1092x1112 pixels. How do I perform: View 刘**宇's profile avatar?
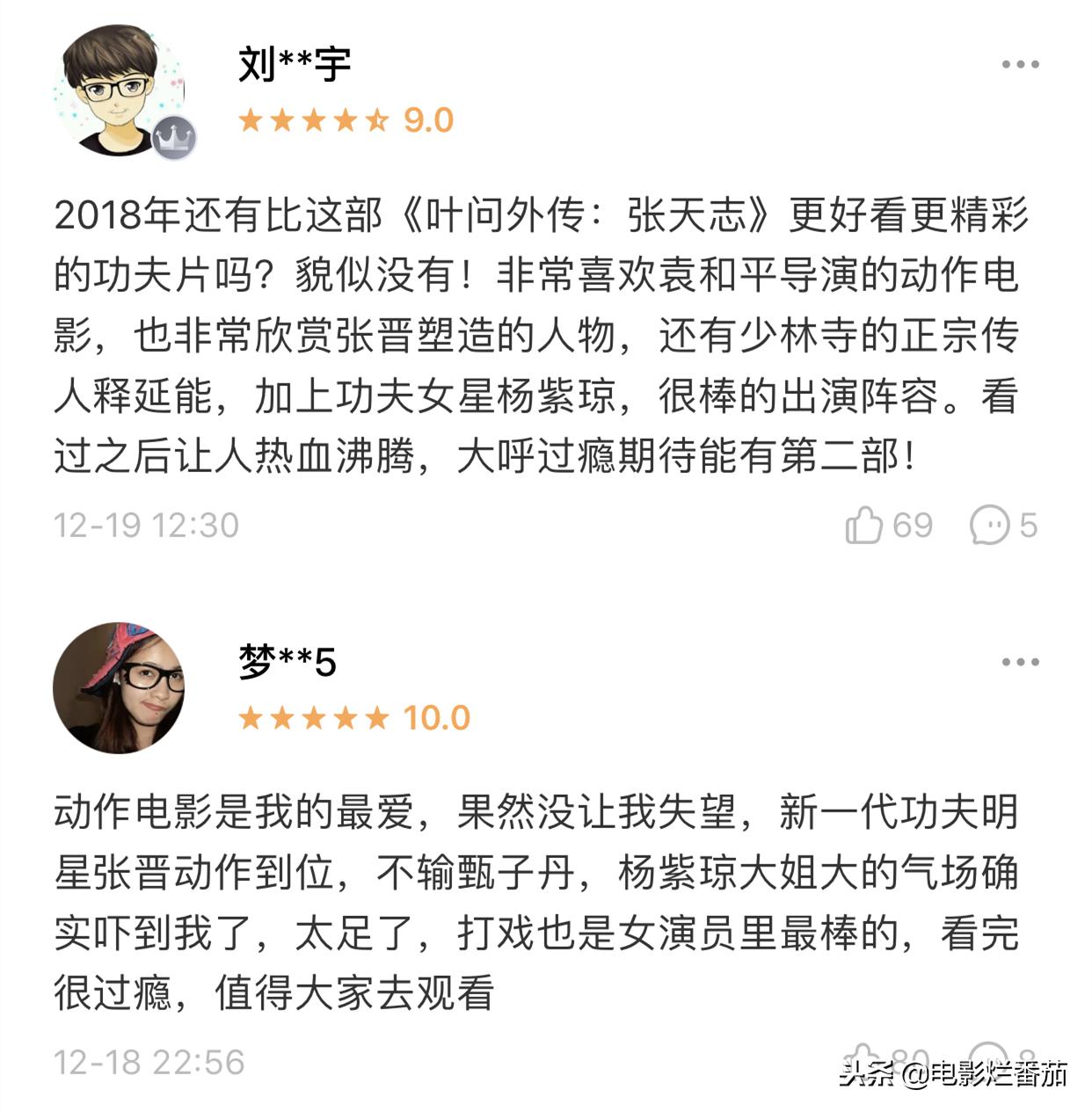tap(120, 91)
